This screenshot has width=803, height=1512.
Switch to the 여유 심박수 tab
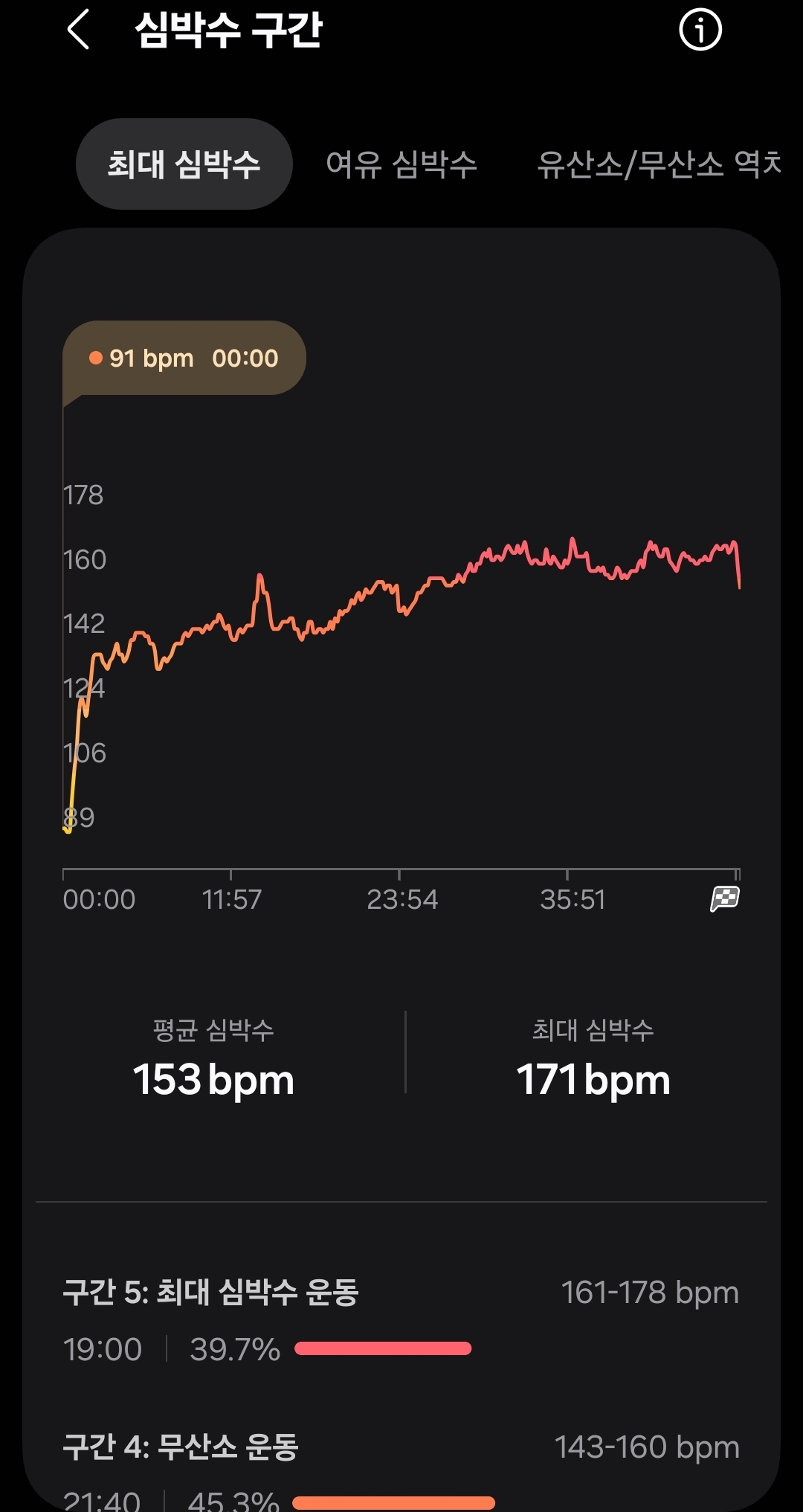(401, 164)
